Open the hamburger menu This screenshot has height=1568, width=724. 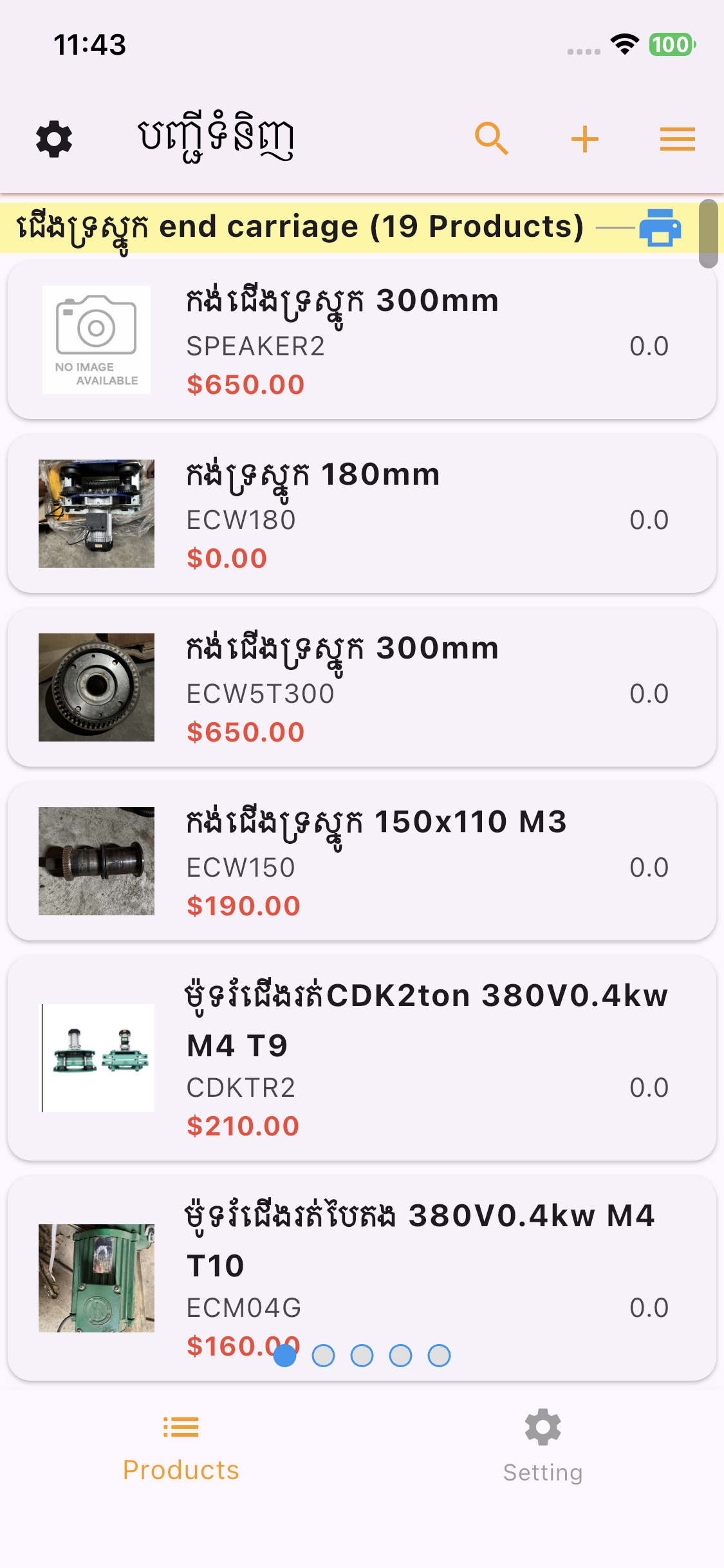[677, 139]
